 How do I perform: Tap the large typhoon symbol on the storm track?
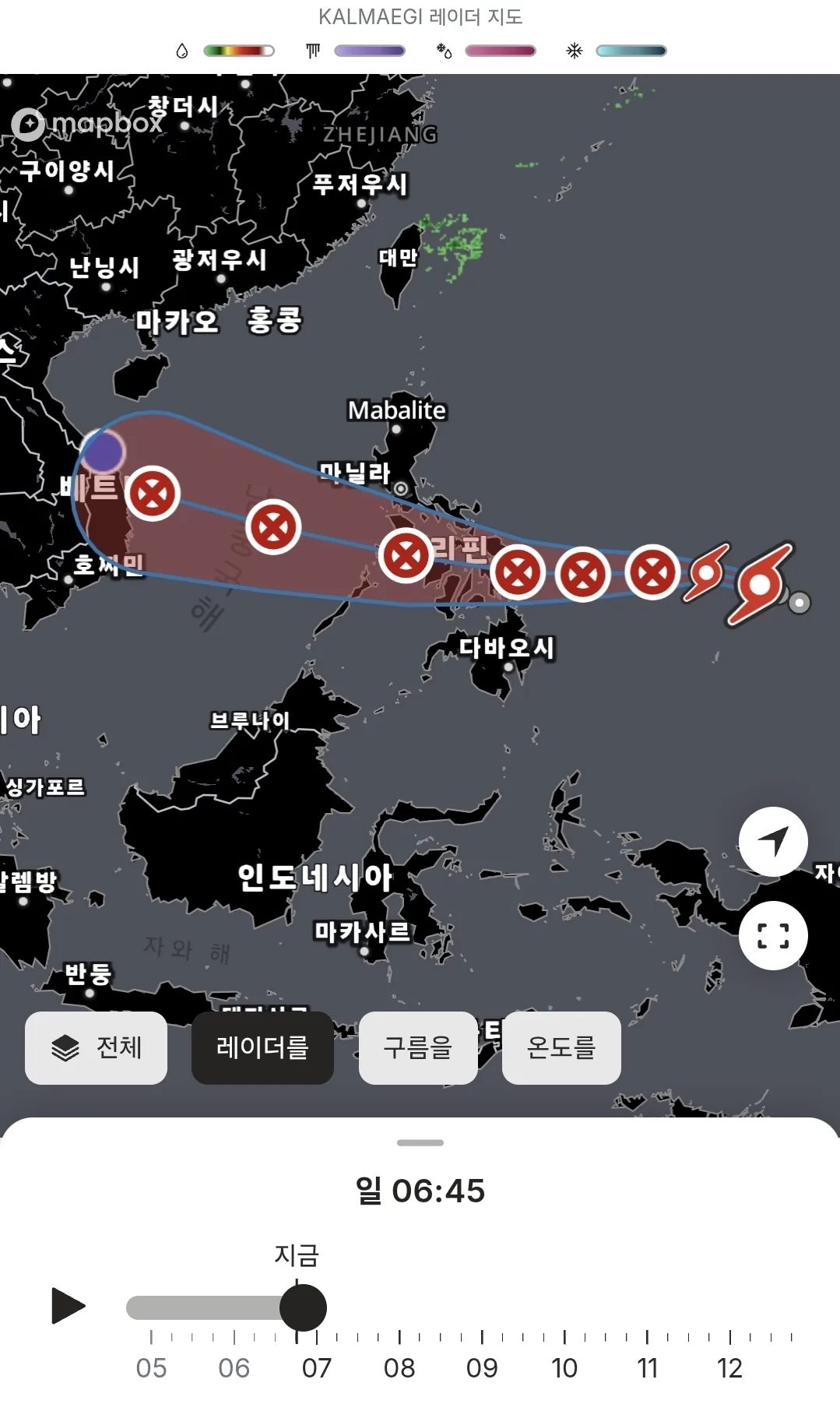760,584
